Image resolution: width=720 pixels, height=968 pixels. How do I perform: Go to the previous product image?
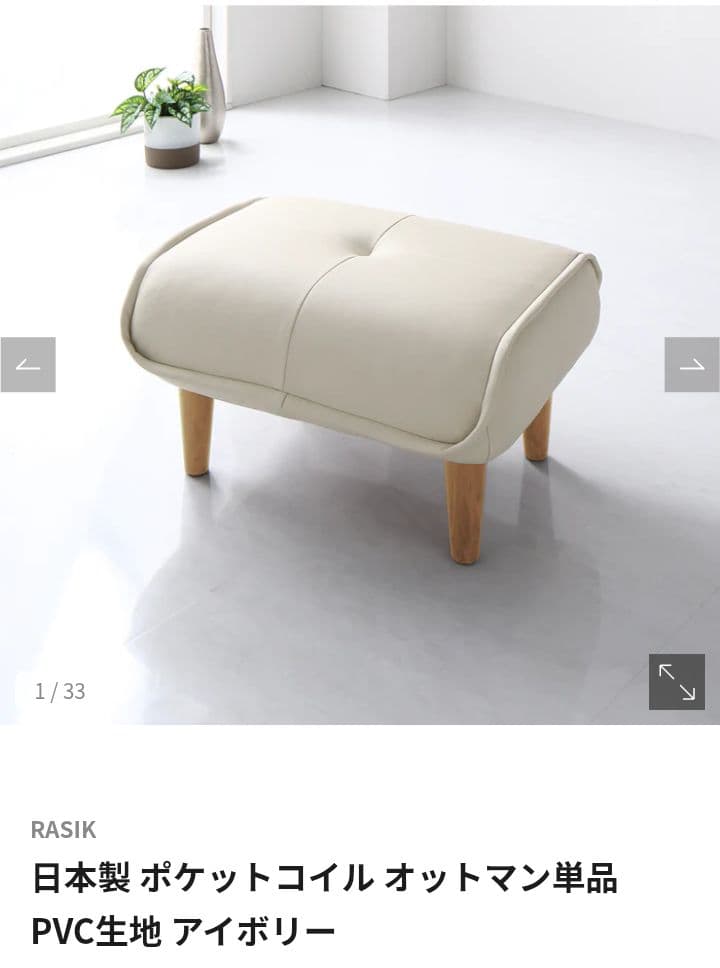point(28,365)
